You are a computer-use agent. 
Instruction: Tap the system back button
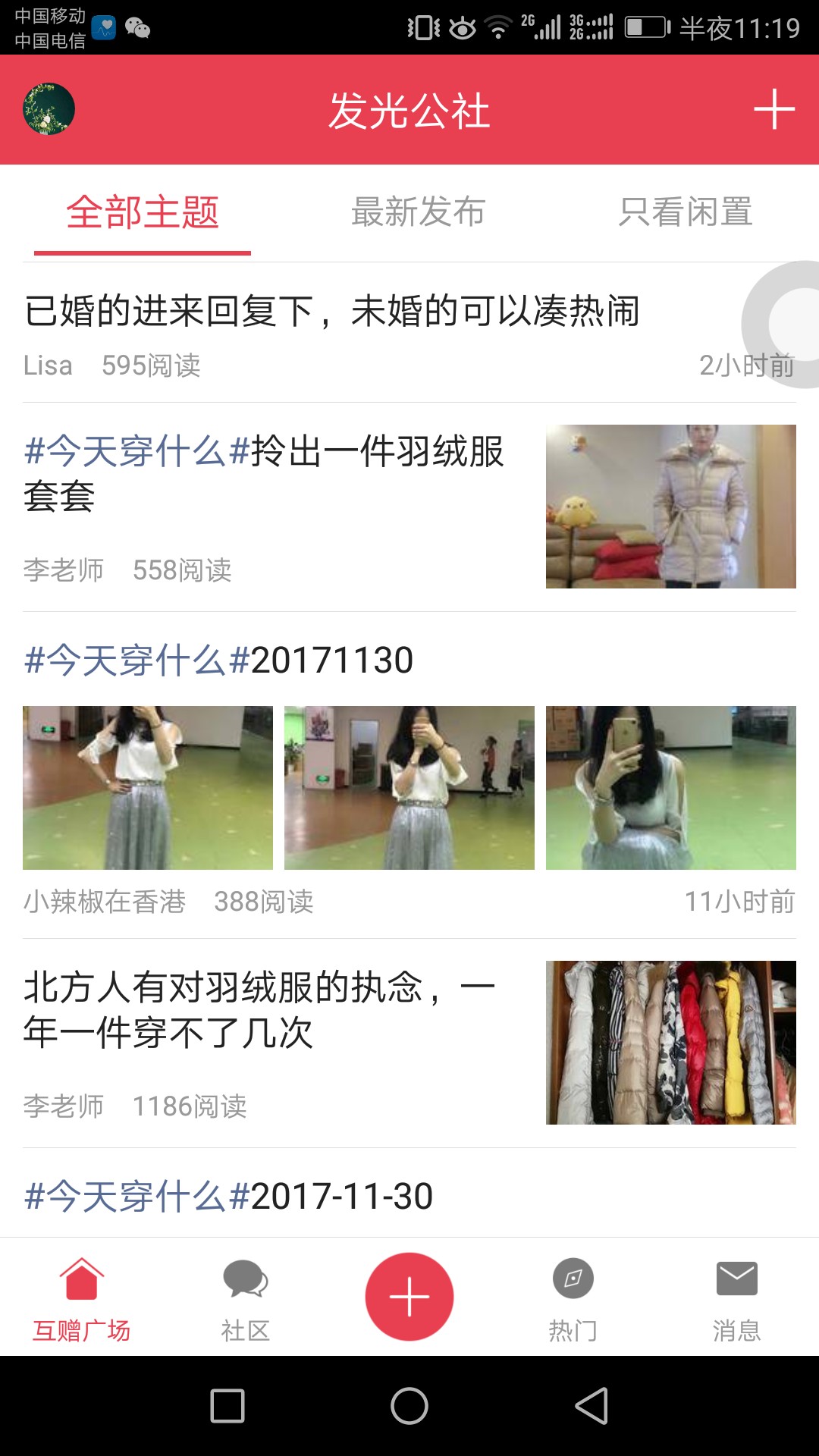tap(591, 1407)
